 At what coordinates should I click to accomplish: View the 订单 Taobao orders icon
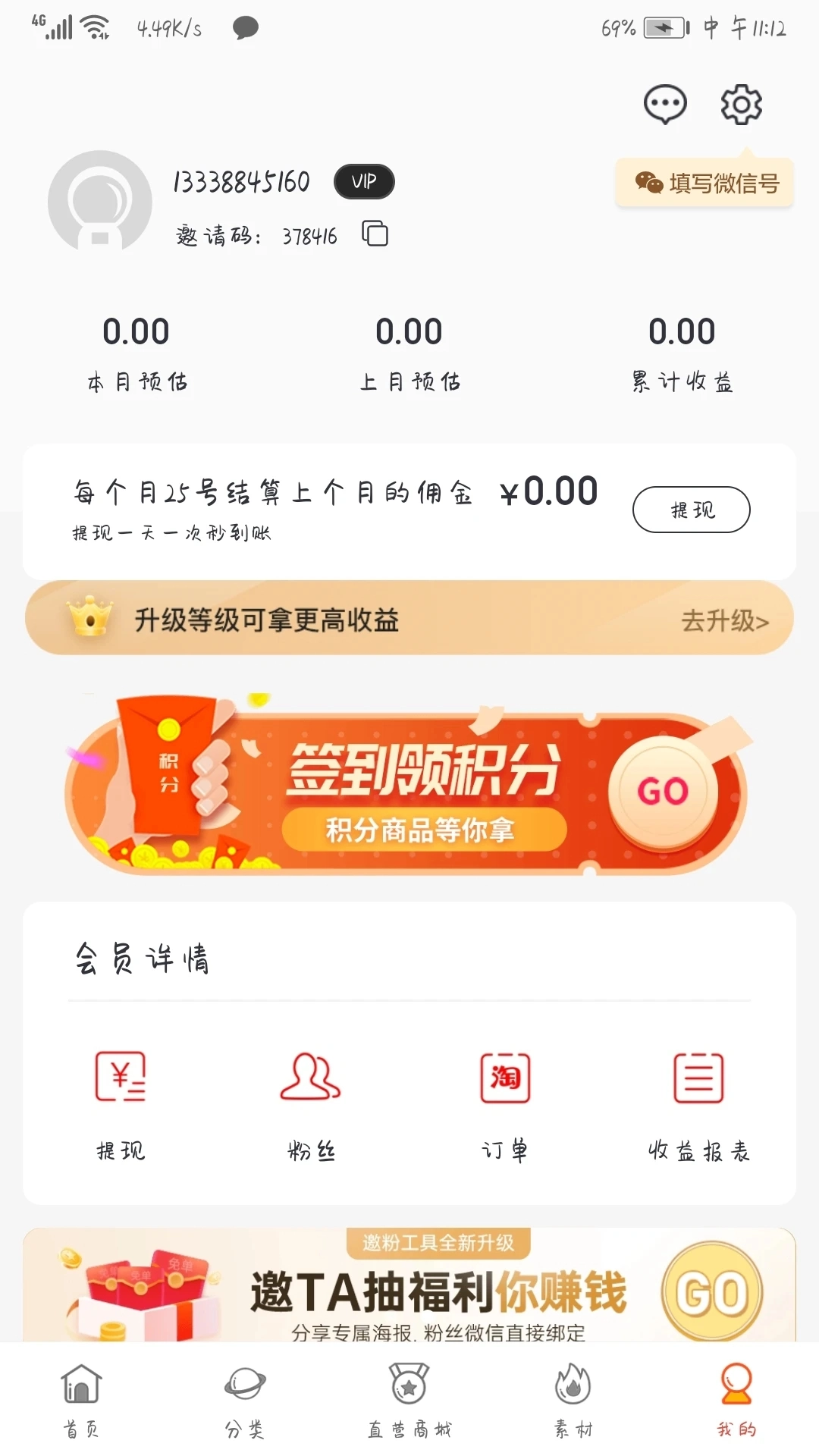[504, 1078]
